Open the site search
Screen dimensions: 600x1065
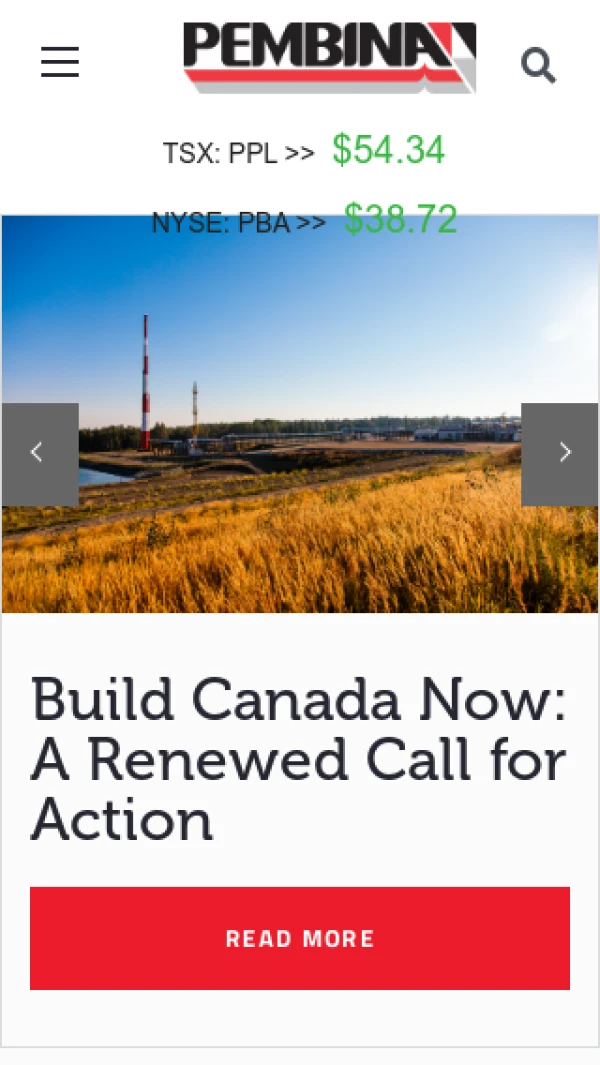coord(538,66)
